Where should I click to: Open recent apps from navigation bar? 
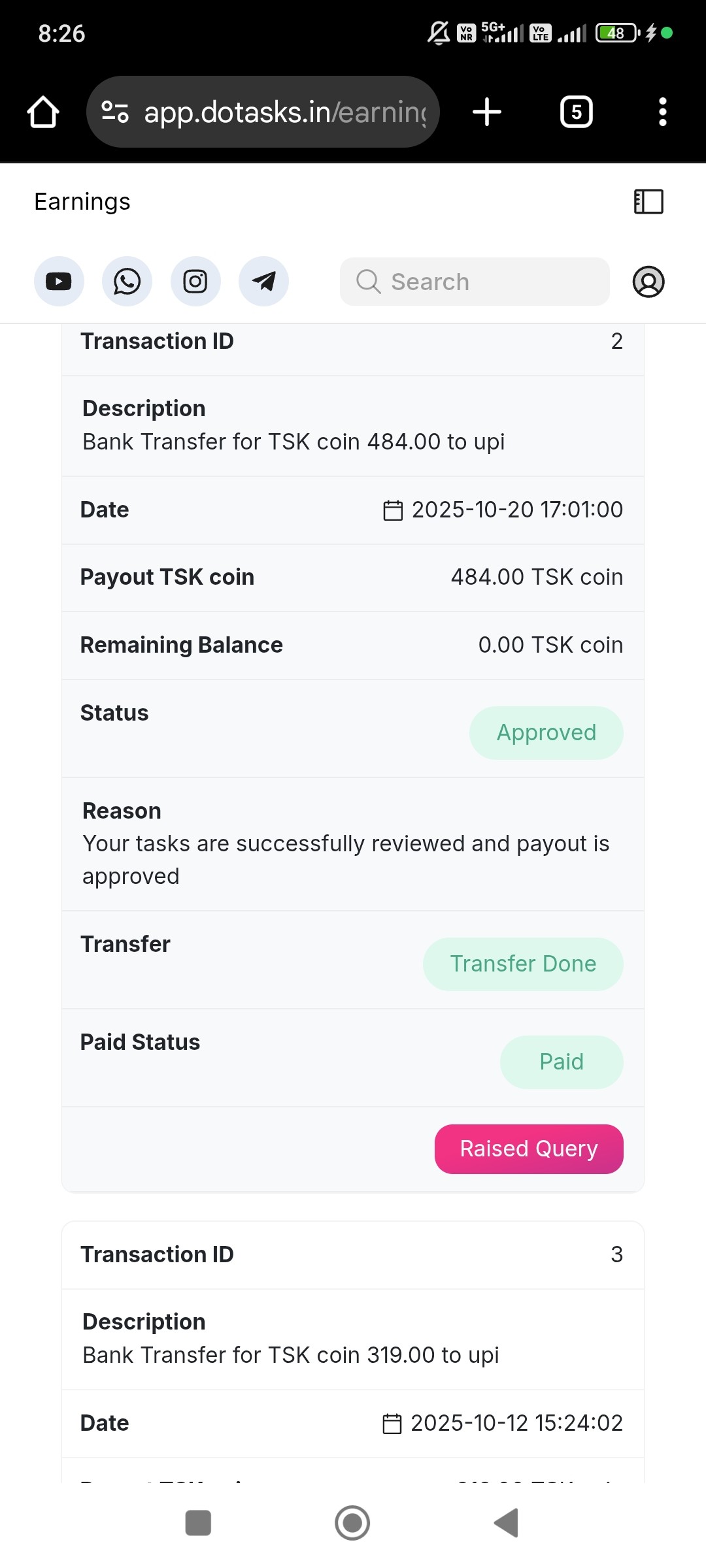coord(198,1523)
